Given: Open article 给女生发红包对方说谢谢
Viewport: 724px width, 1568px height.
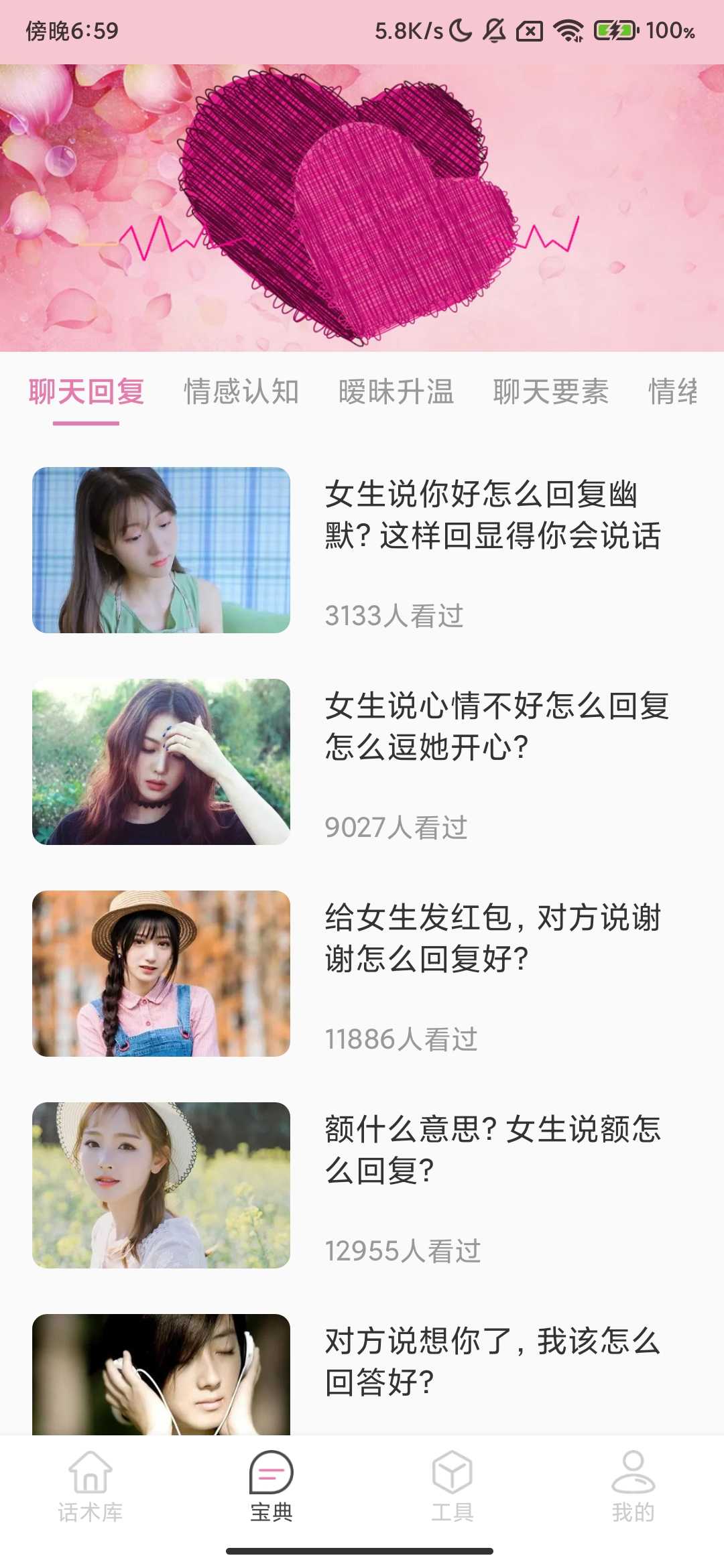Looking at the screenshot, I should click(493, 938).
